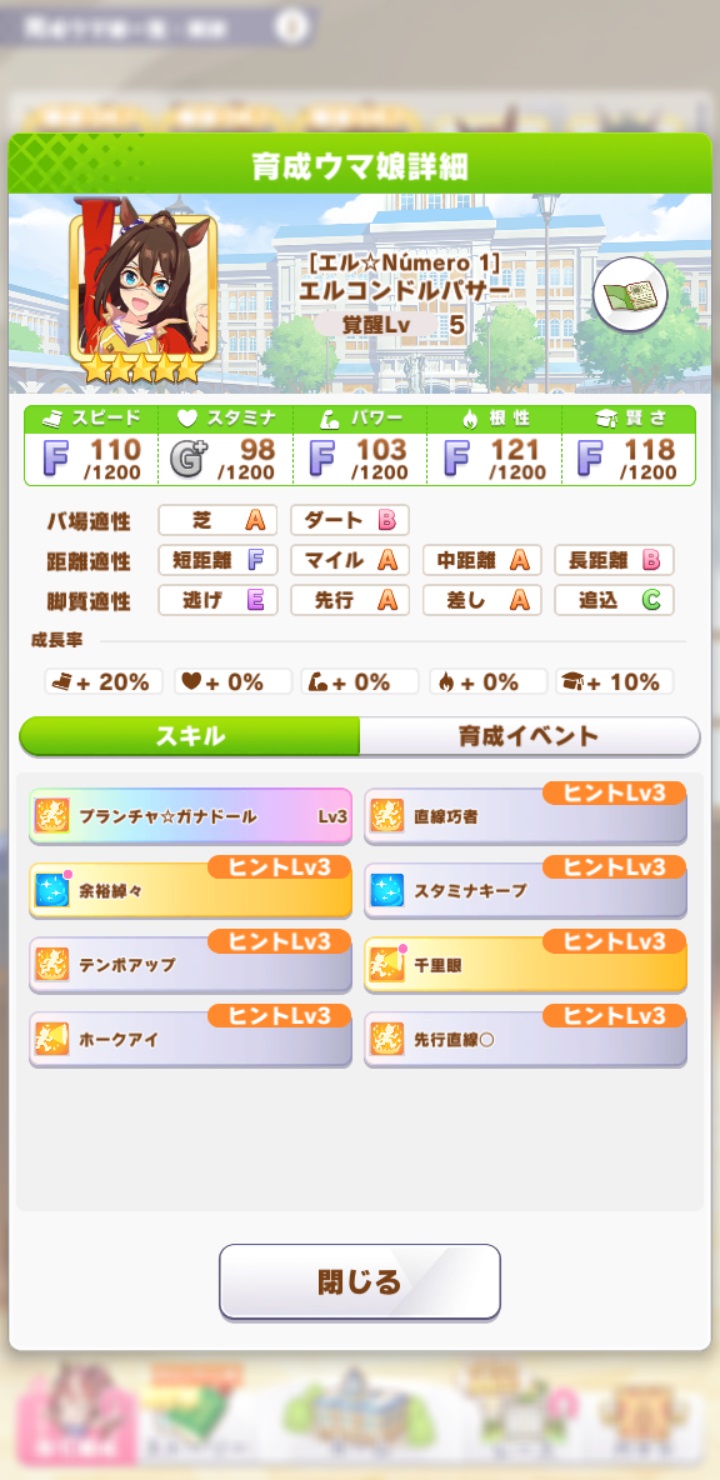This screenshot has height=1480, width=720.
Task: Open the 直線巧者 skill entry
Action: (525, 818)
